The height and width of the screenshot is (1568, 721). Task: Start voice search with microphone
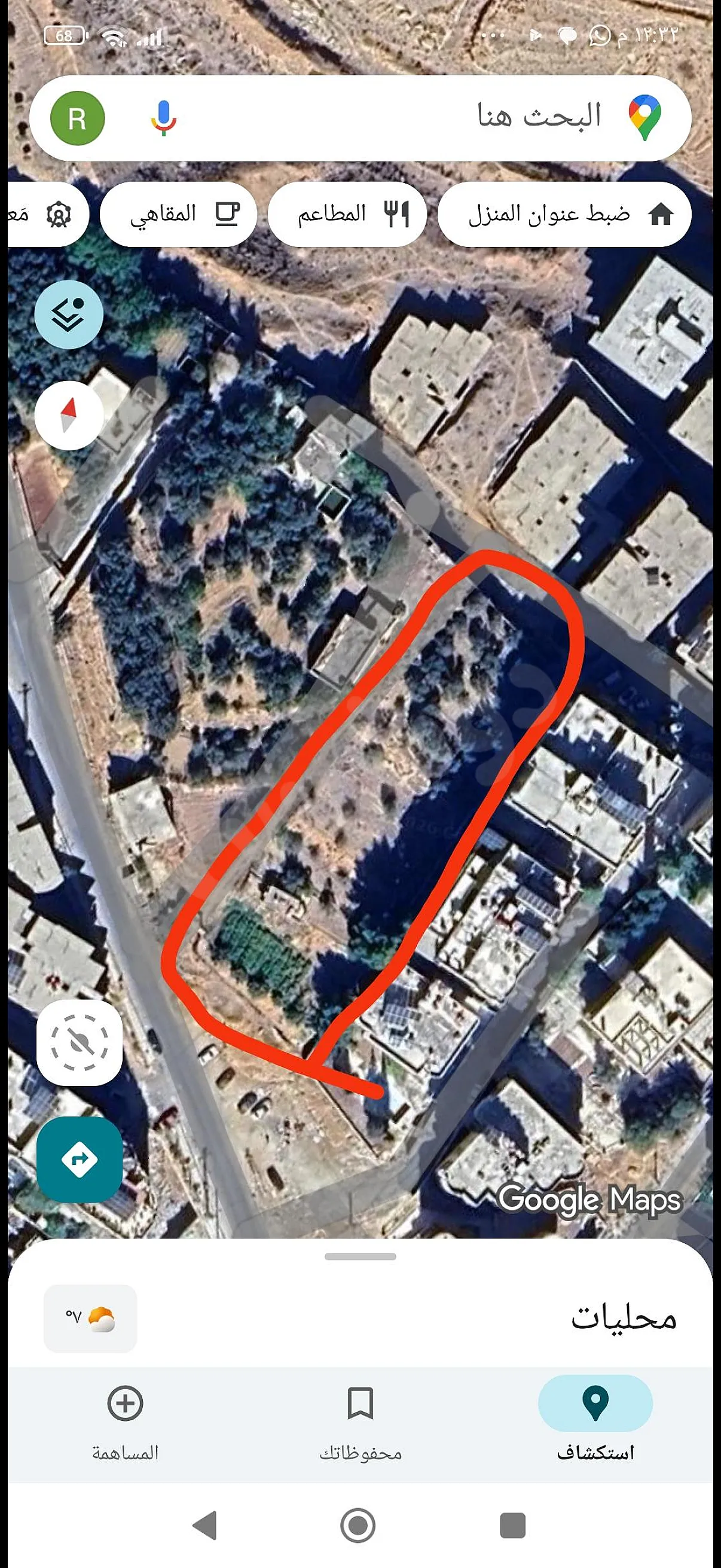(x=163, y=117)
